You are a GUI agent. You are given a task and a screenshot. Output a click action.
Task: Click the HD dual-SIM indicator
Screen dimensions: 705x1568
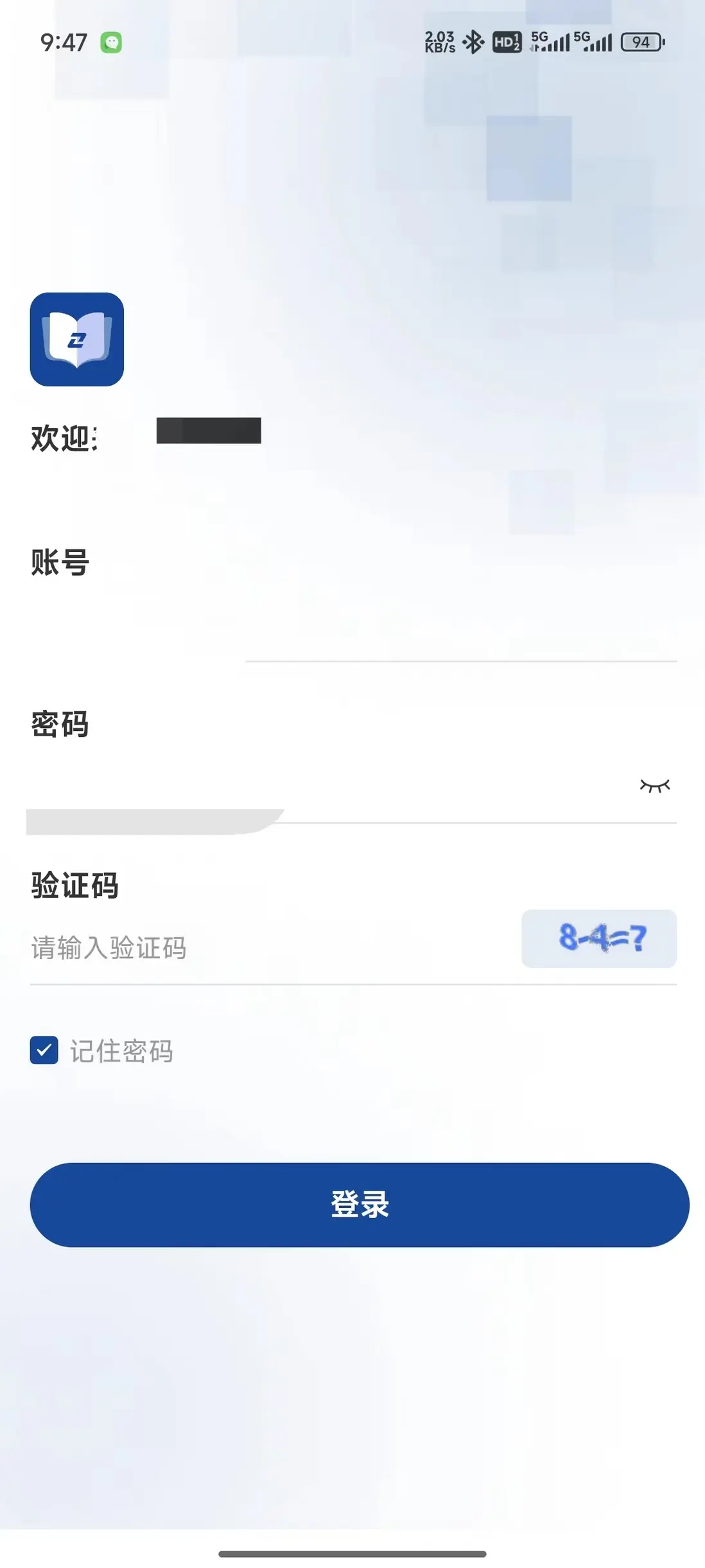[x=507, y=42]
